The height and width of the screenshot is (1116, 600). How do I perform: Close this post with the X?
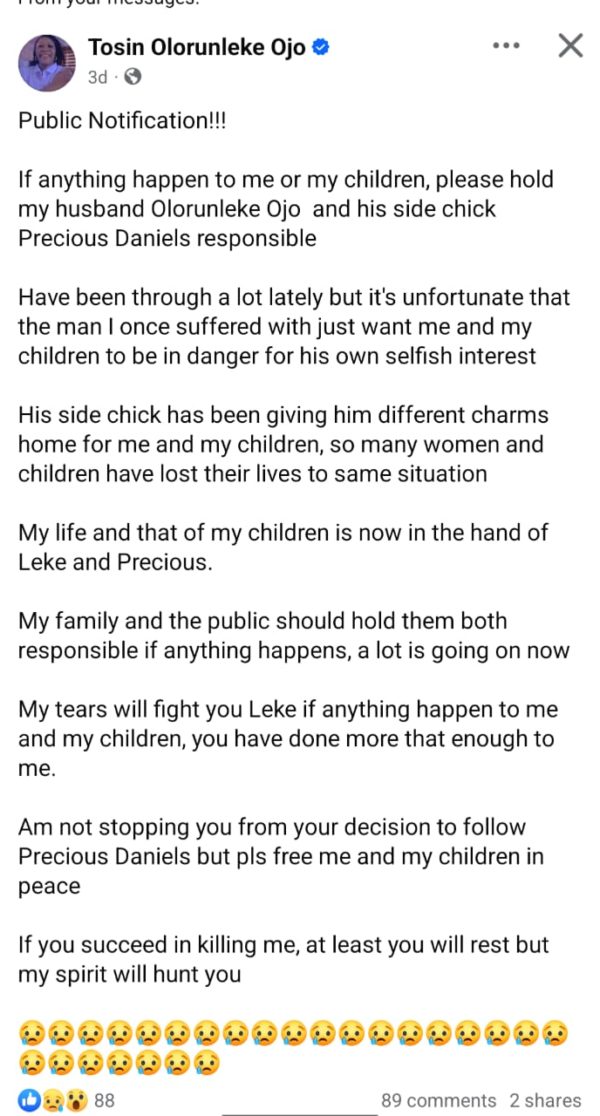[x=570, y=46]
